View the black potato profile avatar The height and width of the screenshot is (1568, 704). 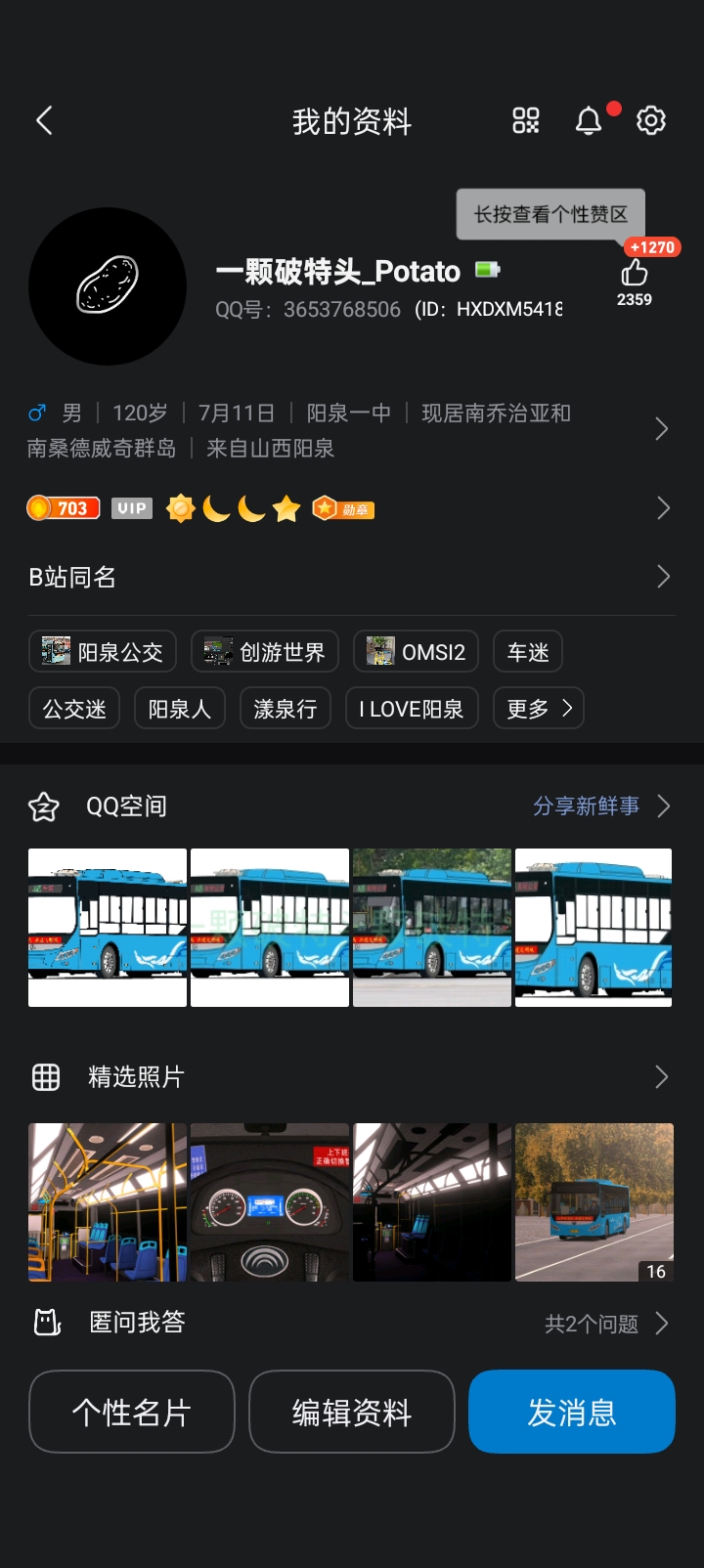coord(108,285)
